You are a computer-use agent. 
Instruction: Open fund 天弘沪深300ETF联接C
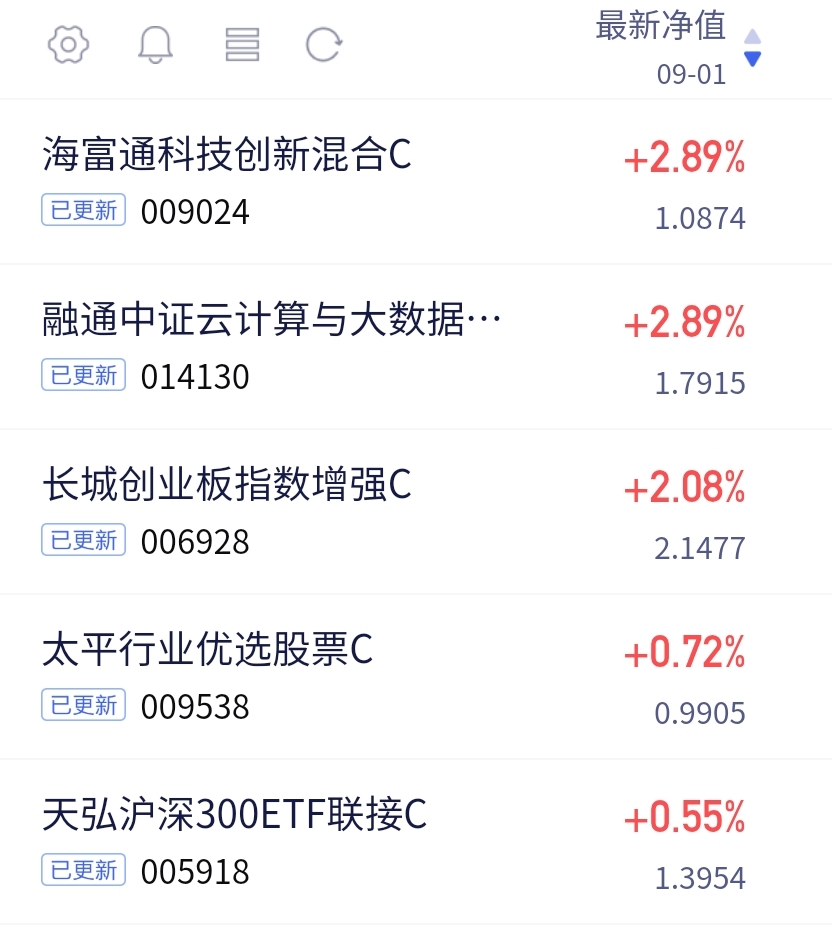click(x=416, y=842)
